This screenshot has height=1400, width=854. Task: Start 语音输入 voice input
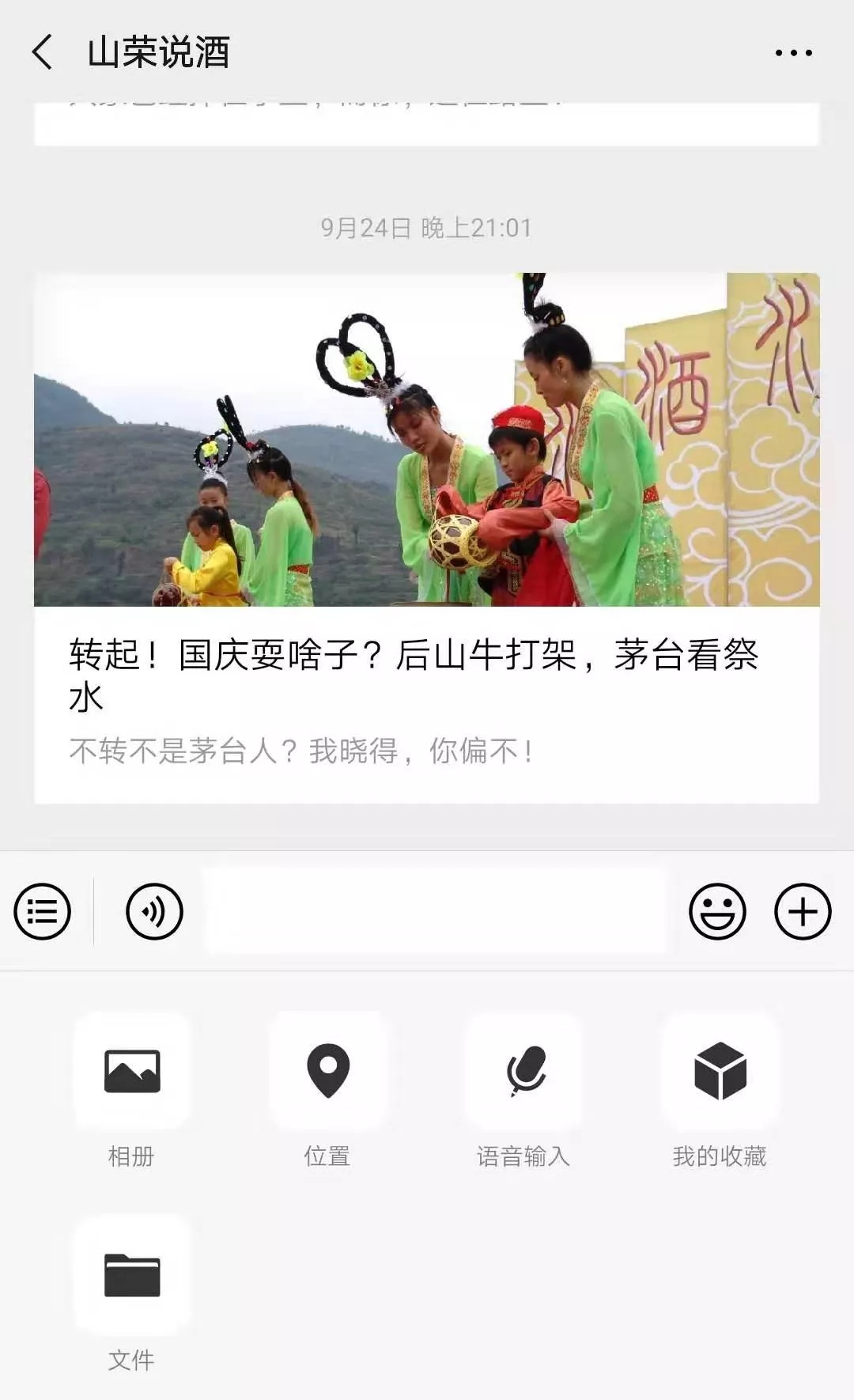[x=523, y=1091]
